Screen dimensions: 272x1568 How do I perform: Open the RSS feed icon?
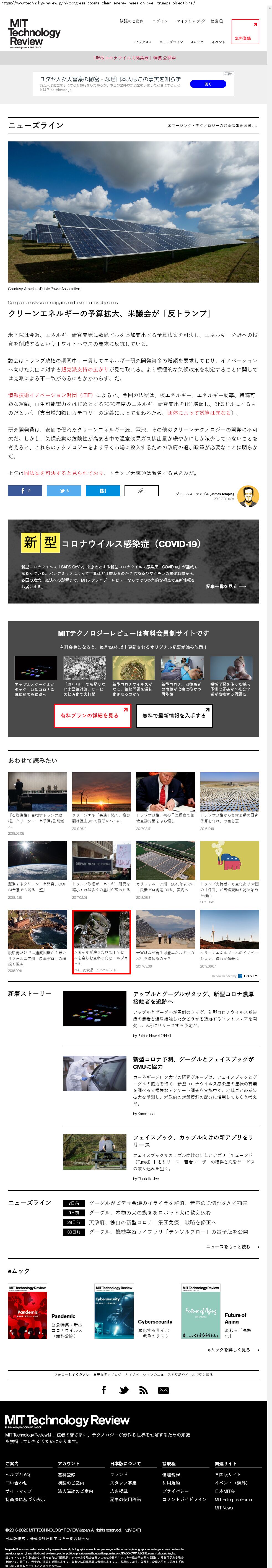(x=143, y=1390)
